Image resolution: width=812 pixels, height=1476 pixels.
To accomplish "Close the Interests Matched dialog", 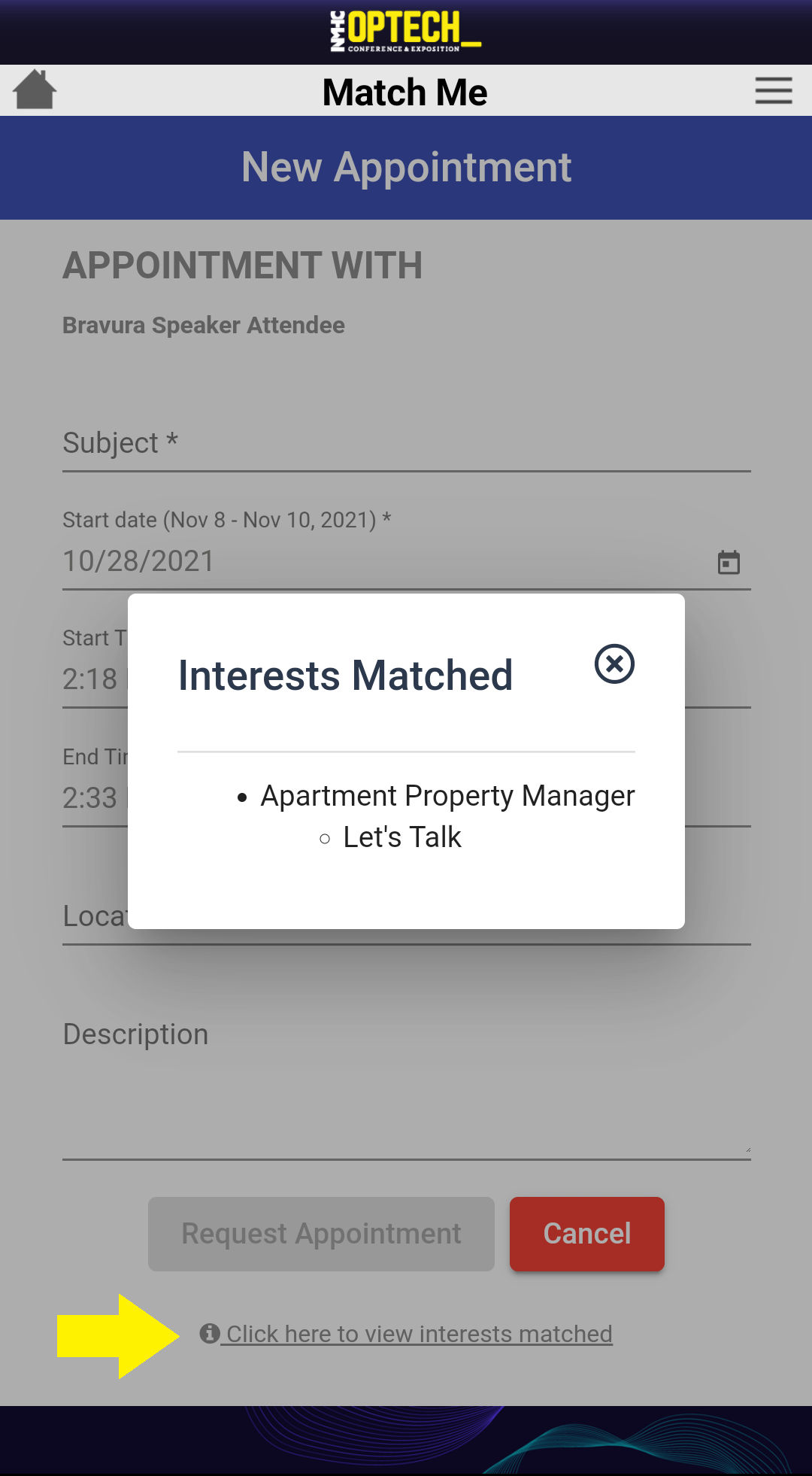I will pyautogui.click(x=614, y=664).
